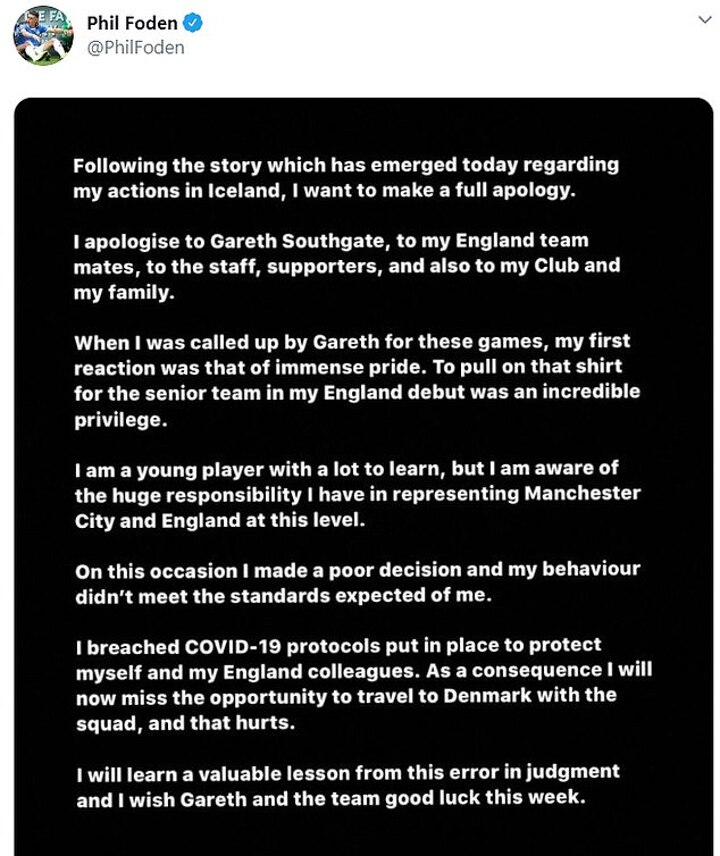Open the apology statement image
The image size is (720, 856).
[363, 480]
